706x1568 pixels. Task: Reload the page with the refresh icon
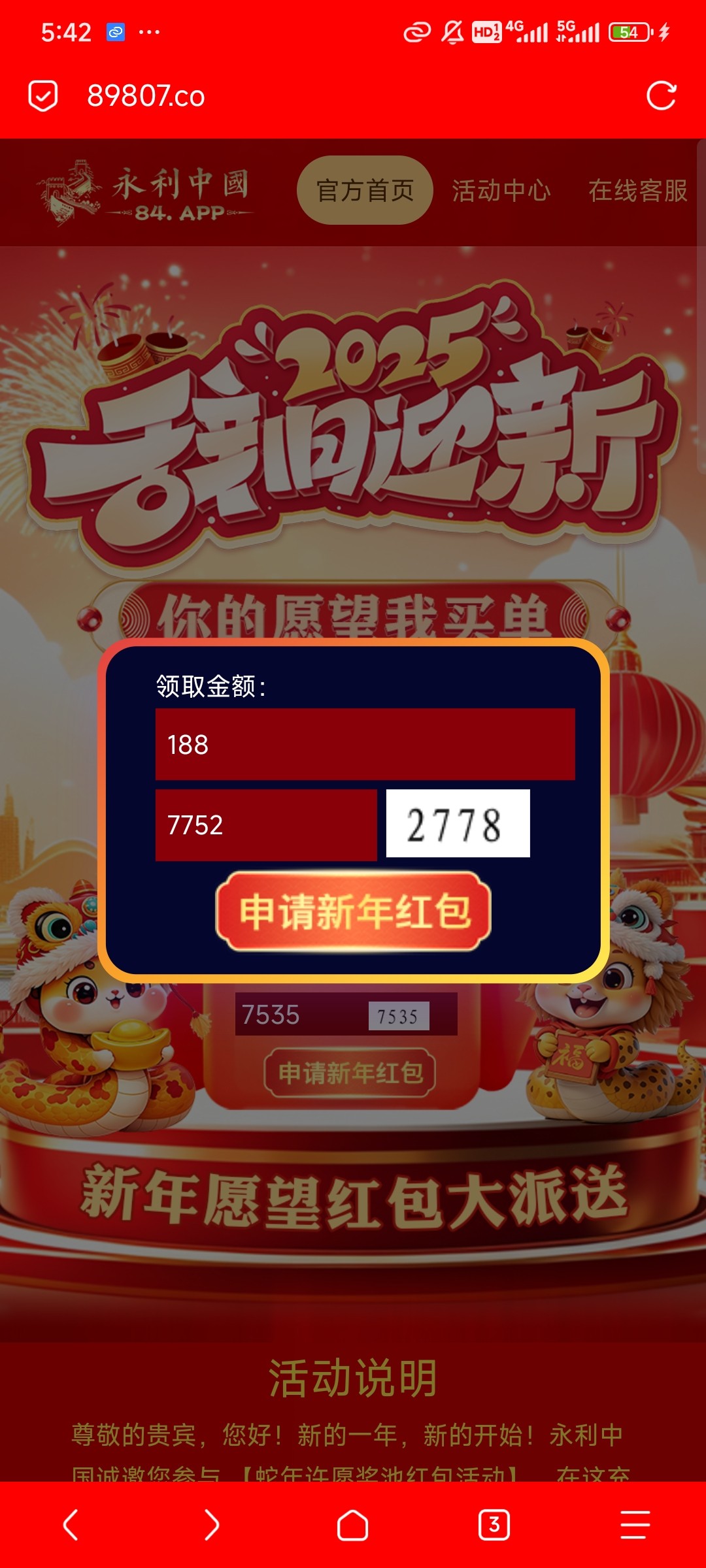pyautogui.click(x=661, y=96)
